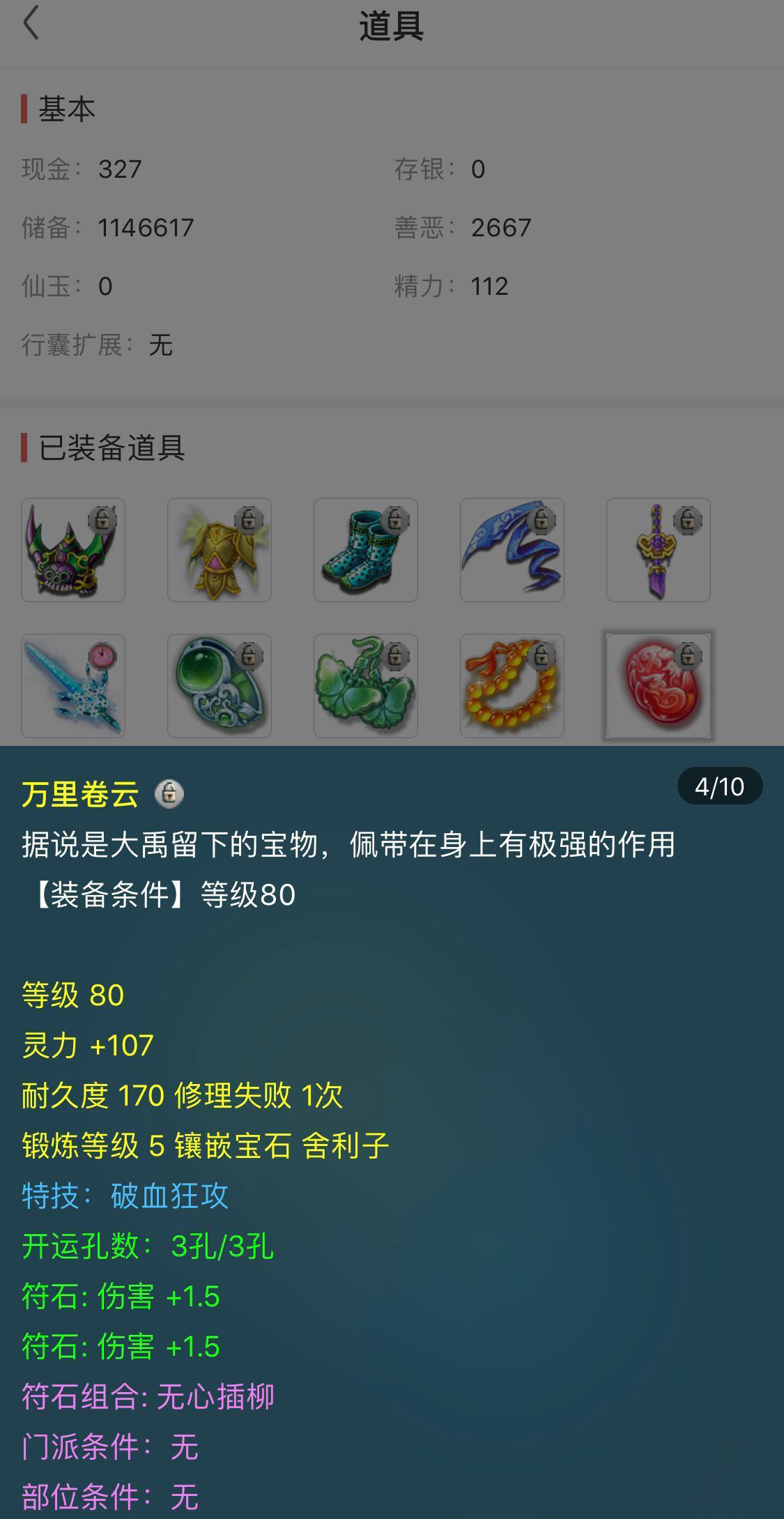Select the golden armor equipment tile
This screenshot has height=1519, width=784.
(220, 550)
